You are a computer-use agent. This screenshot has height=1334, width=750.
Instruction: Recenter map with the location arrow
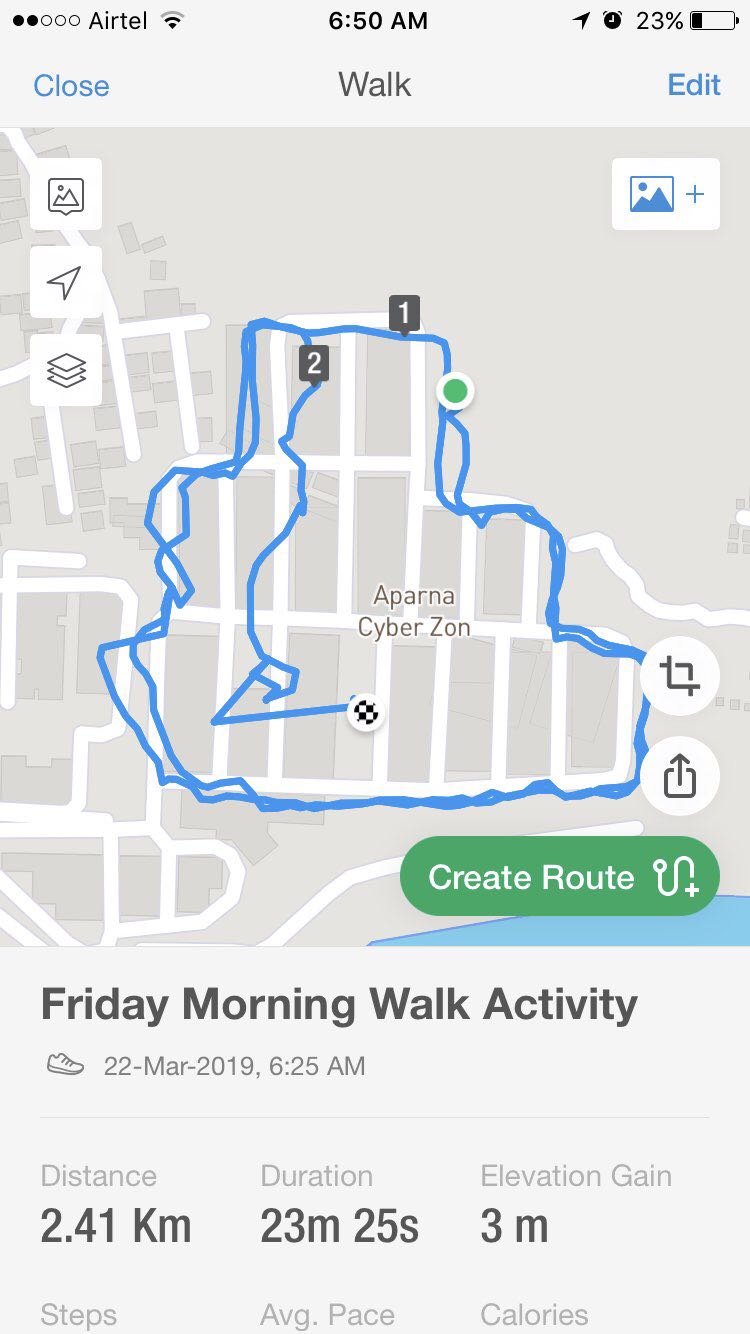click(66, 283)
